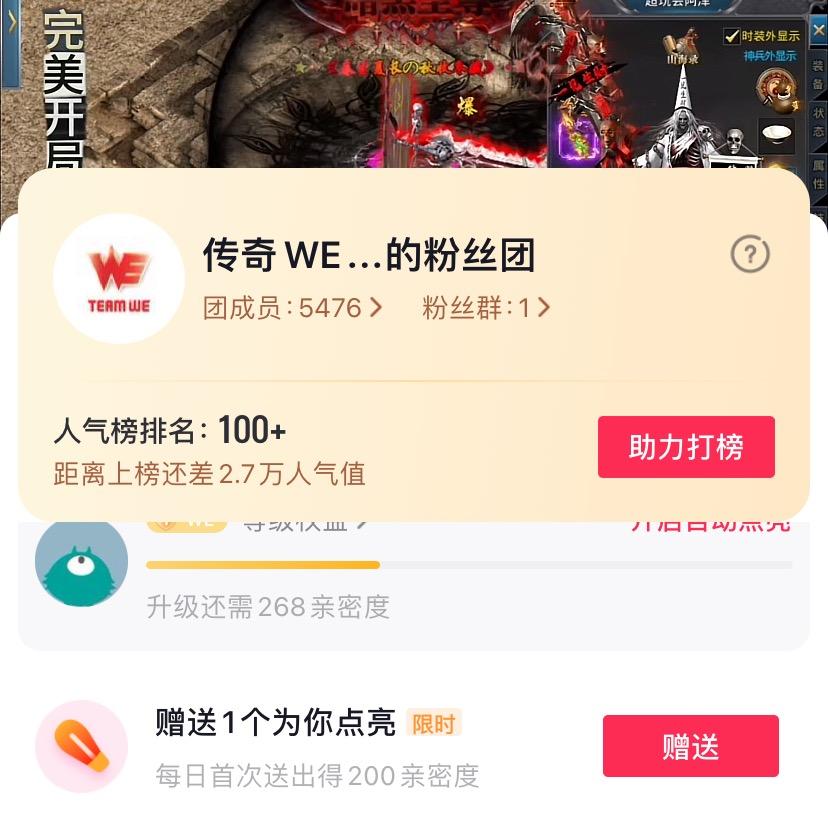828x828 pixels.
Task: Tap the 赠送 button to light up
Action: 690,746
